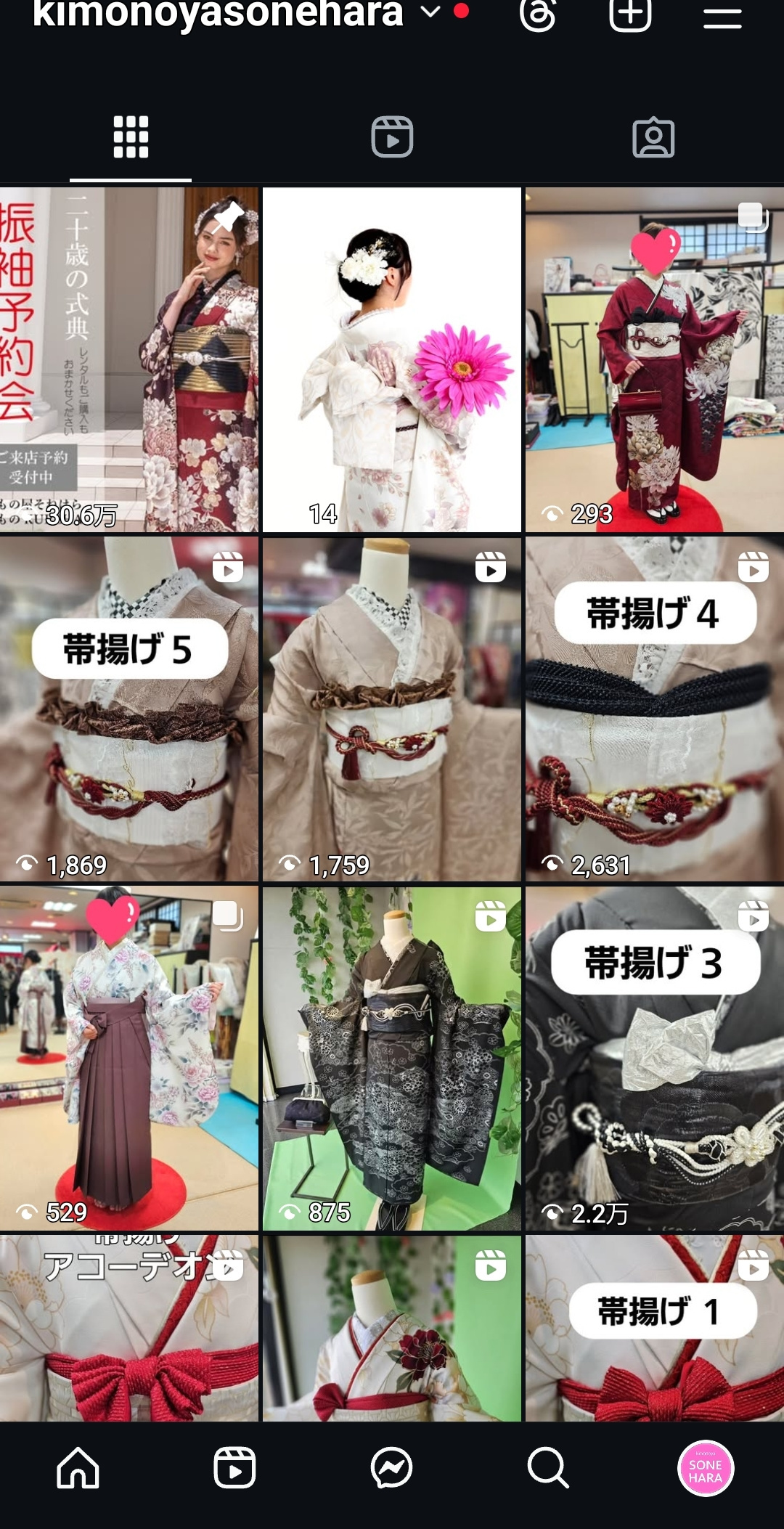The height and width of the screenshot is (1529, 784).
Task: Switch to the Reels profile tab
Action: 392,136
